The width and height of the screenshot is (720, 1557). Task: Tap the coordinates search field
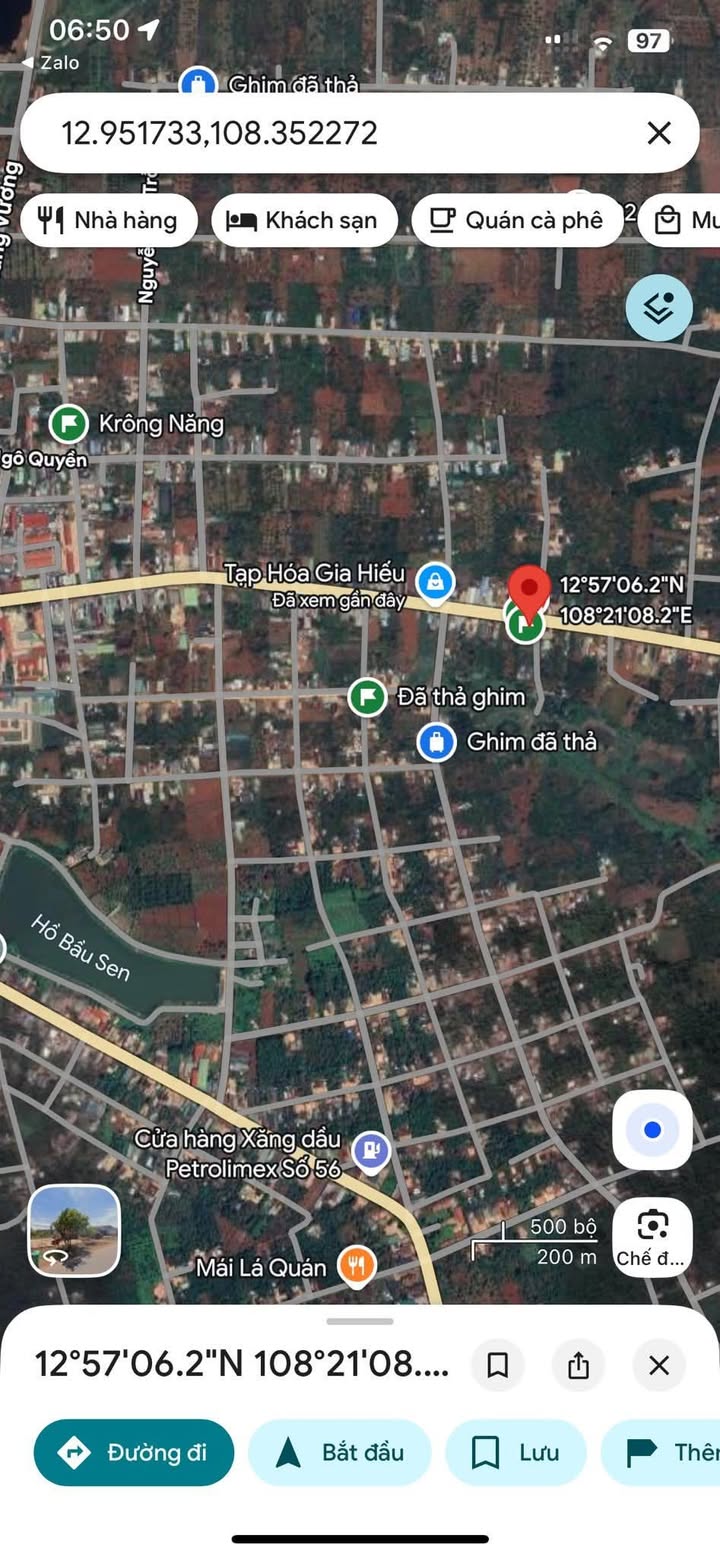tap(330, 133)
